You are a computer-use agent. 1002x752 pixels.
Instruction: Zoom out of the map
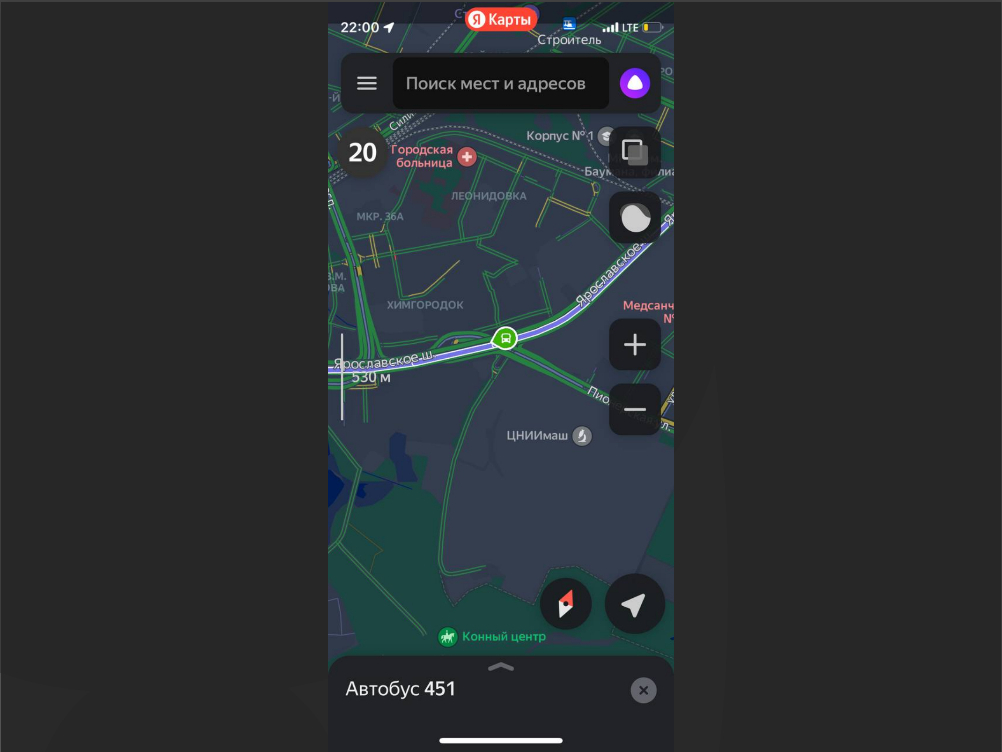(634, 409)
